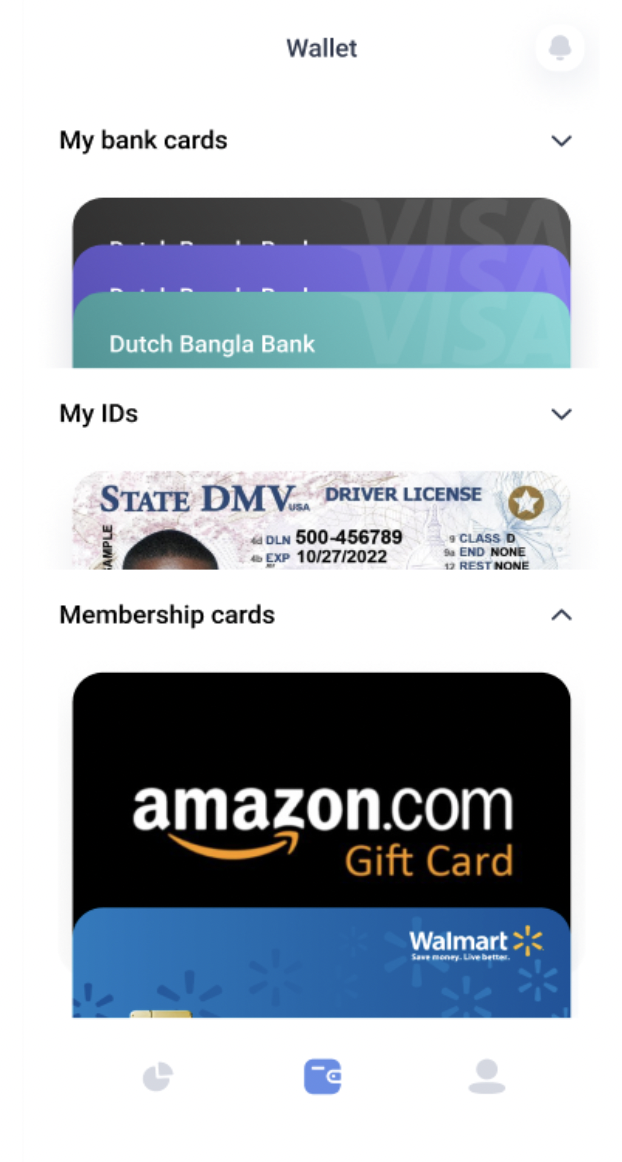Viewport: 622px width, 1162px height.
Task: Switch to the wallet tab
Action: click(322, 1077)
